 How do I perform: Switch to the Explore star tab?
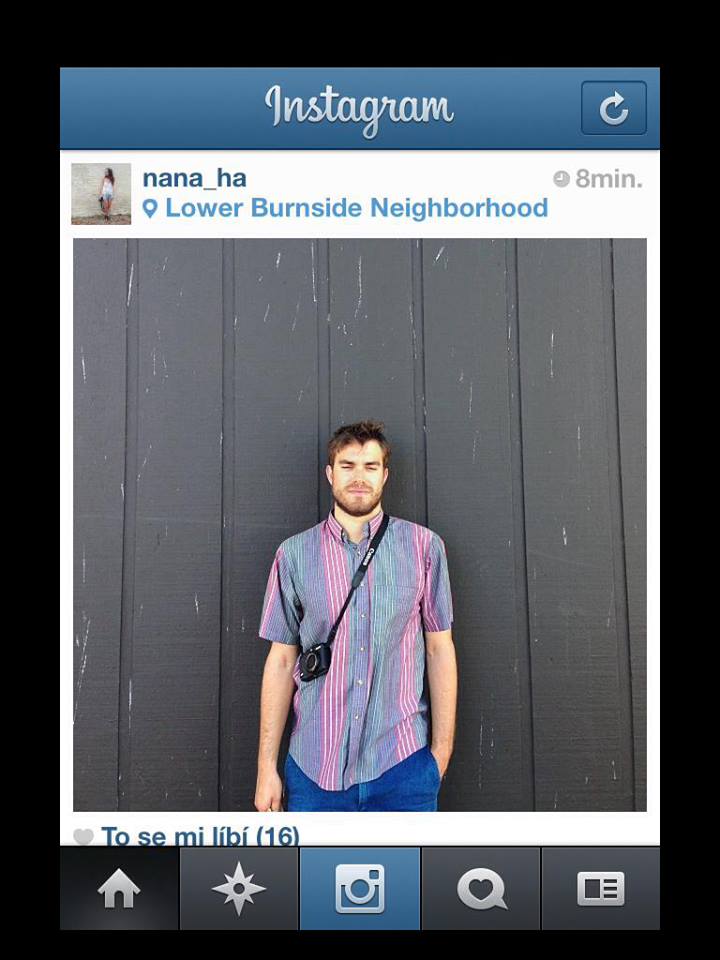[239, 889]
